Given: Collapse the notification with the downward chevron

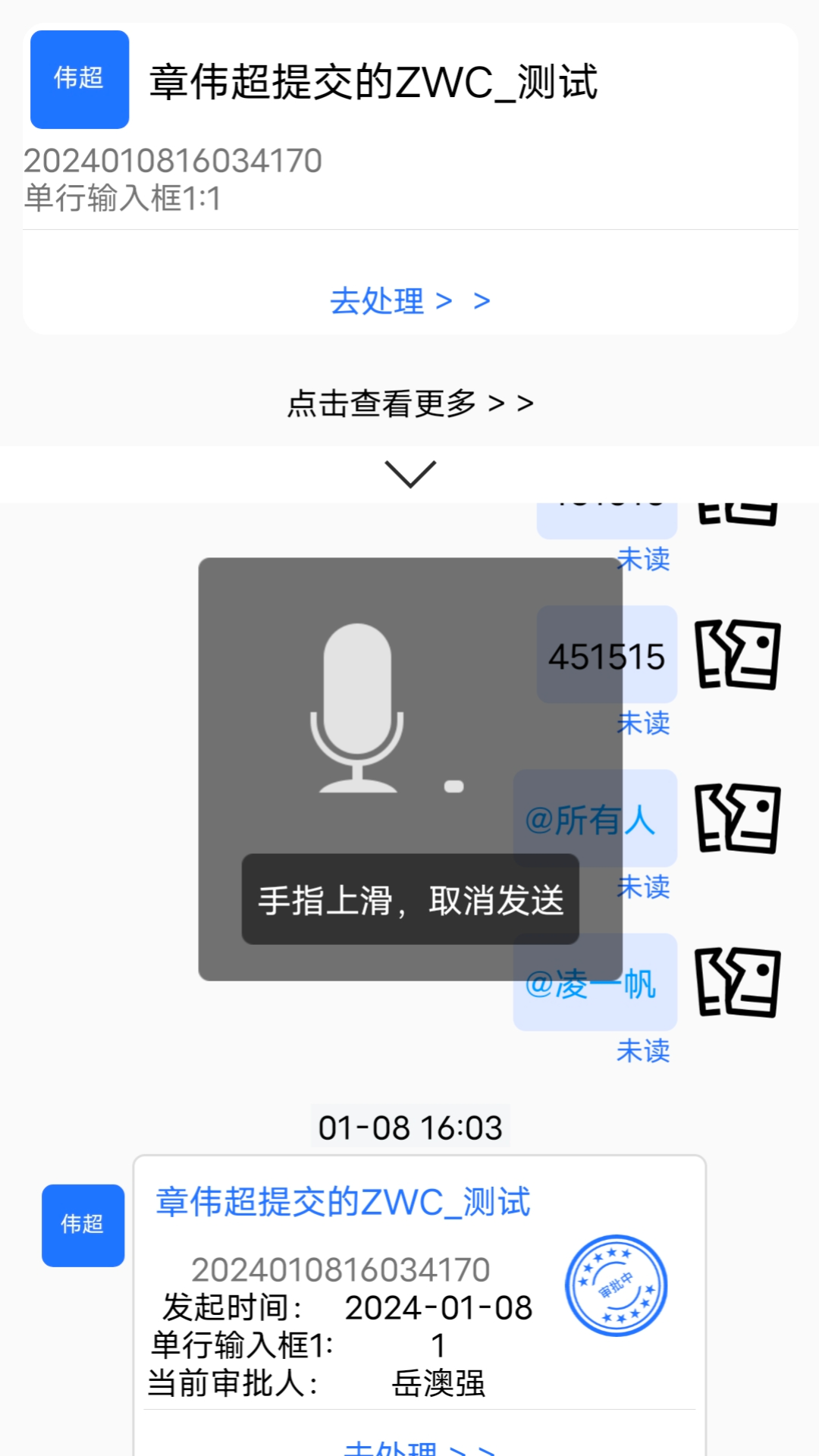Looking at the screenshot, I should [409, 475].
